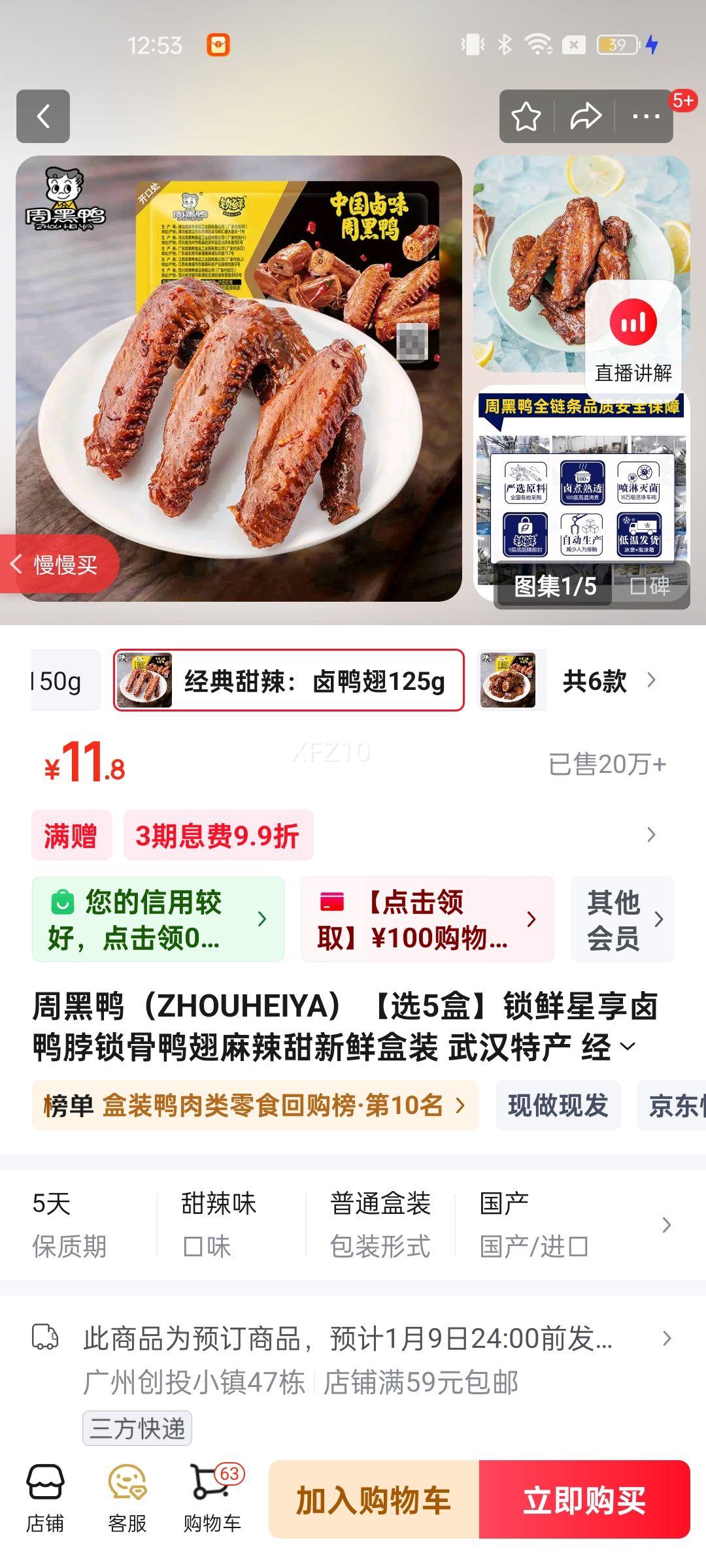Contact 客服 customer service
Image resolution: width=706 pixels, height=1568 pixels.
[127, 1499]
